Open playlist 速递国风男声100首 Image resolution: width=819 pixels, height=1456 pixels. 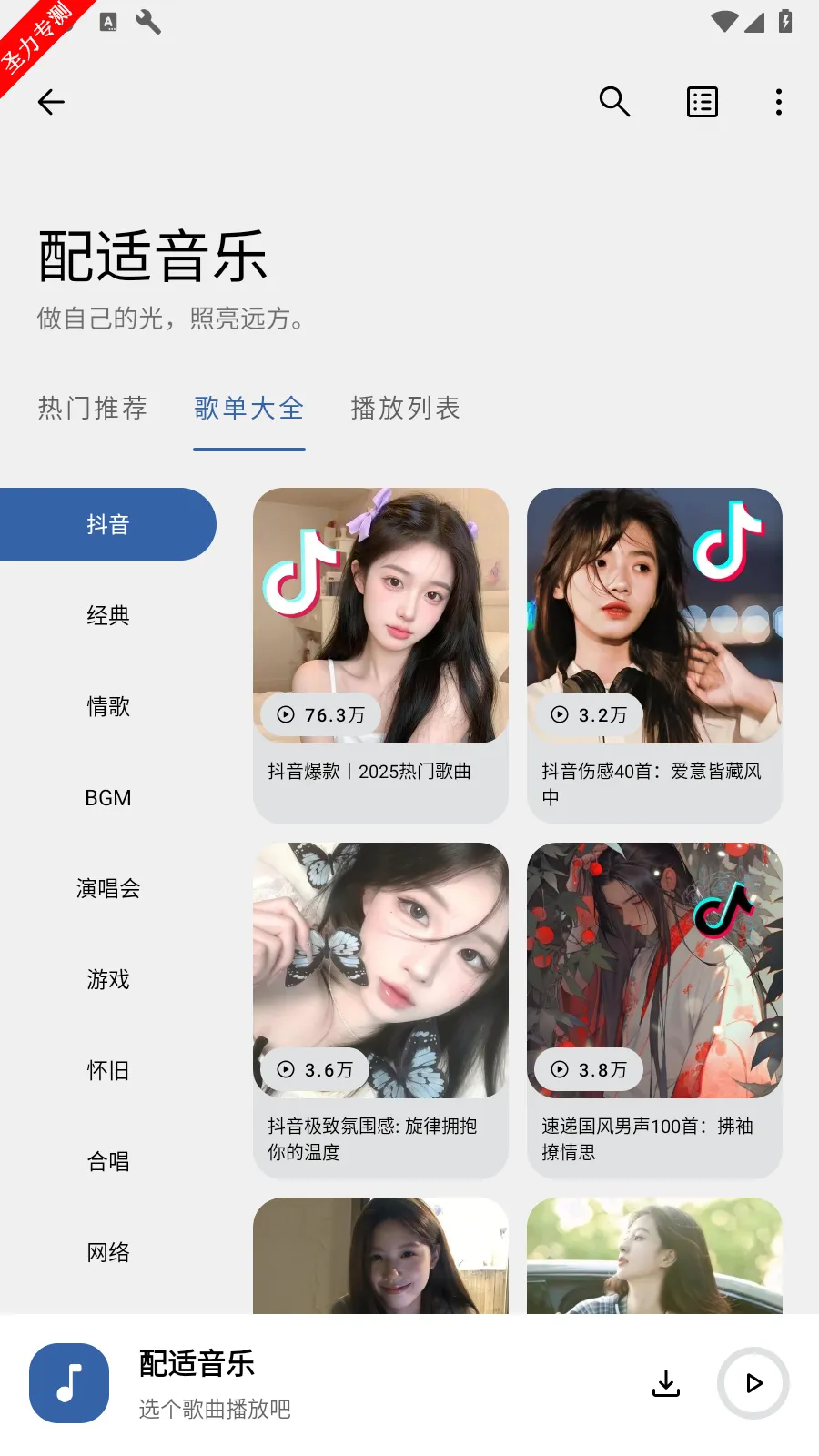(654, 1010)
